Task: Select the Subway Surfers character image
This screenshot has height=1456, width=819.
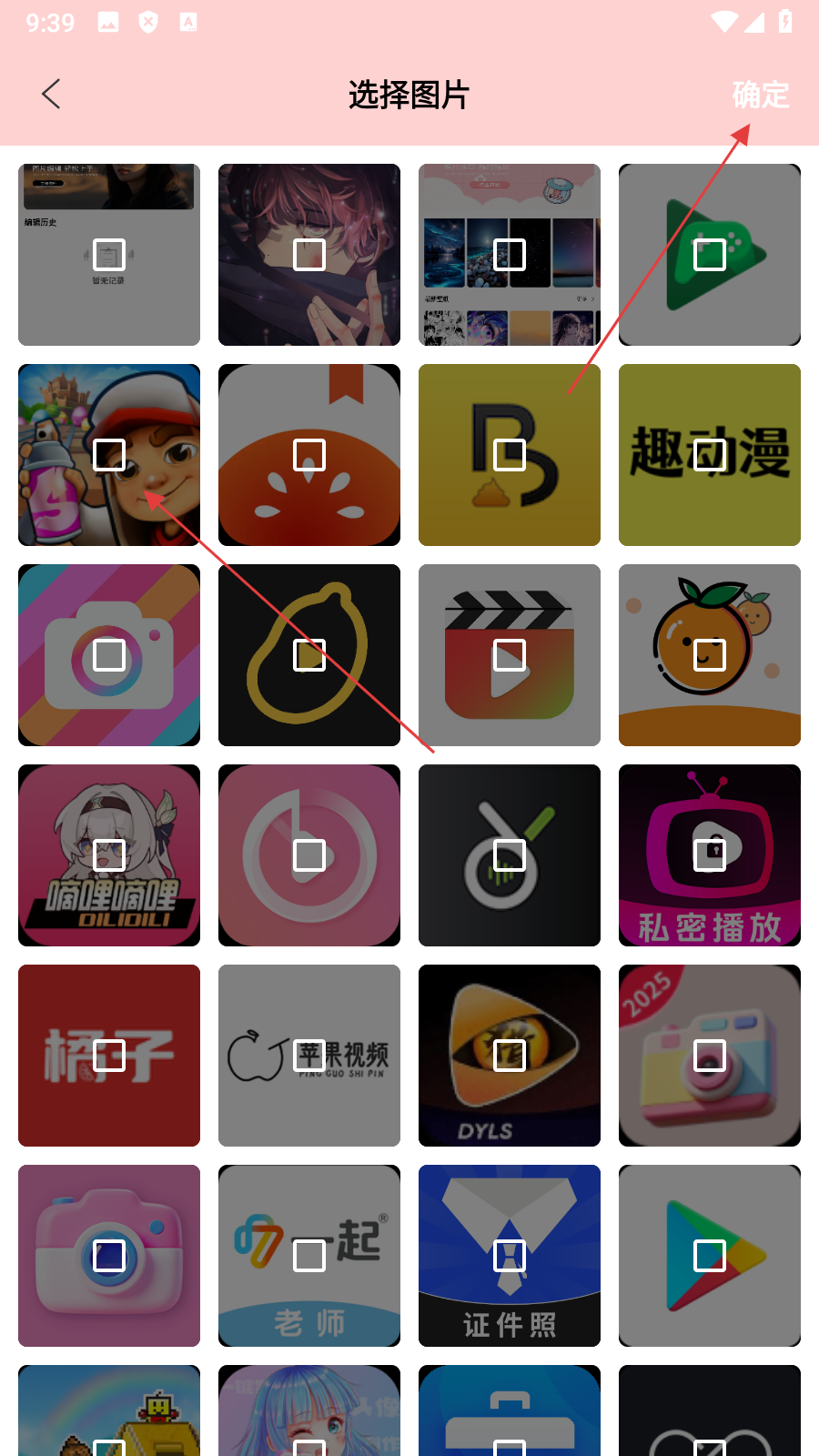Action: pyautogui.click(x=109, y=455)
